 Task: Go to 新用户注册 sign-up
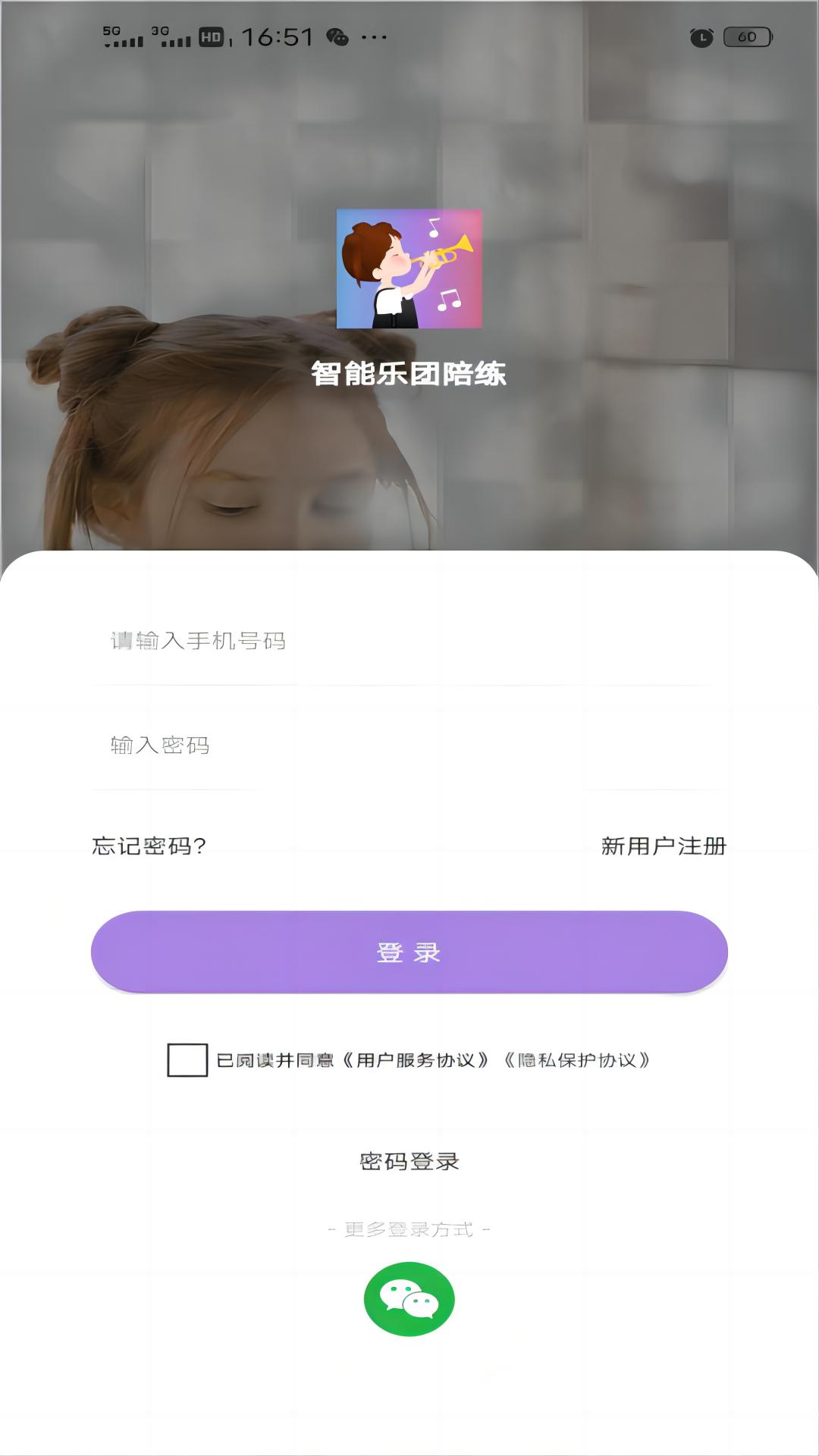click(664, 846)
